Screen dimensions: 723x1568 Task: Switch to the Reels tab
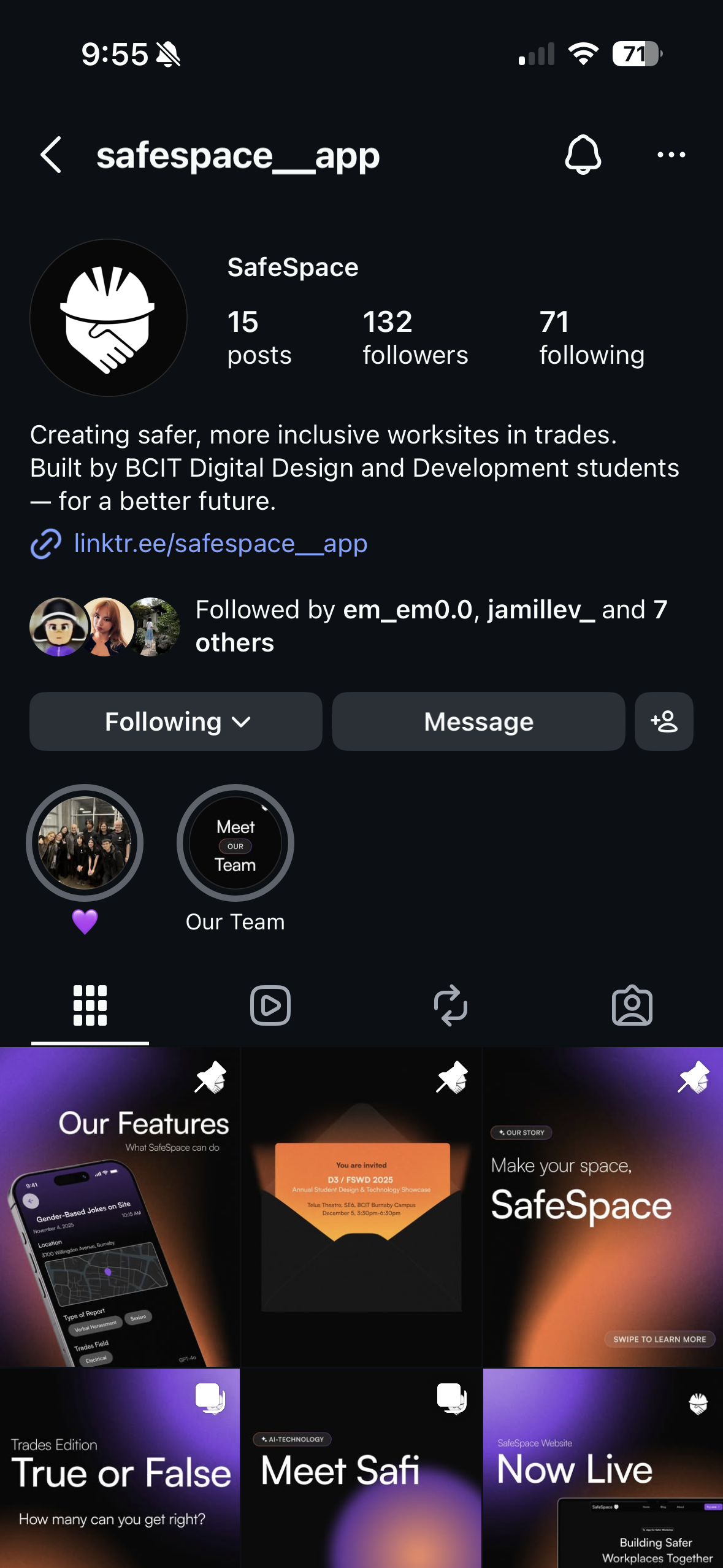click(270, 1005)
